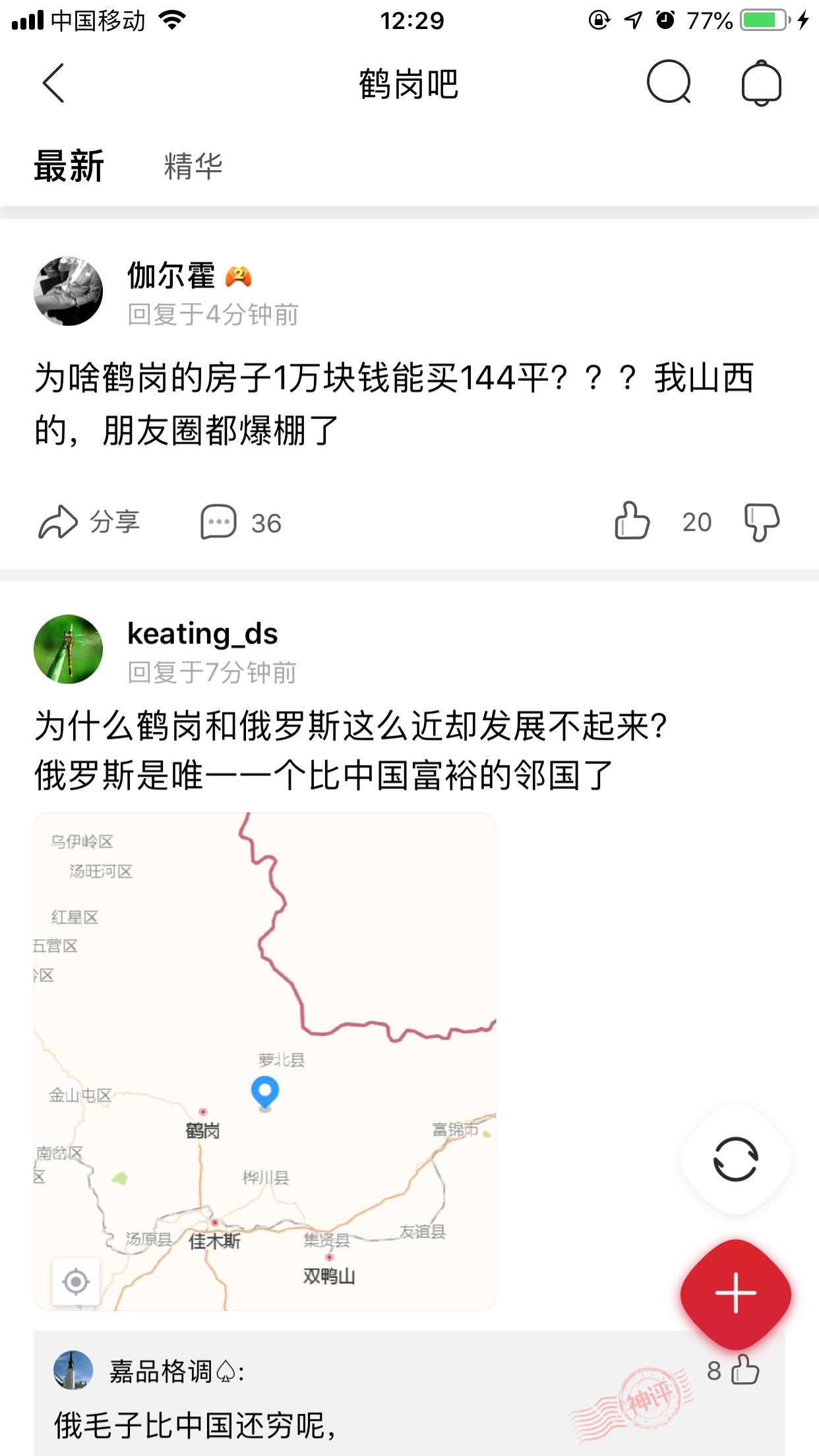Screen dimensions: 819x1456
Task: Go back from 鹤岗吧
Action: click(x=54, y=83)
